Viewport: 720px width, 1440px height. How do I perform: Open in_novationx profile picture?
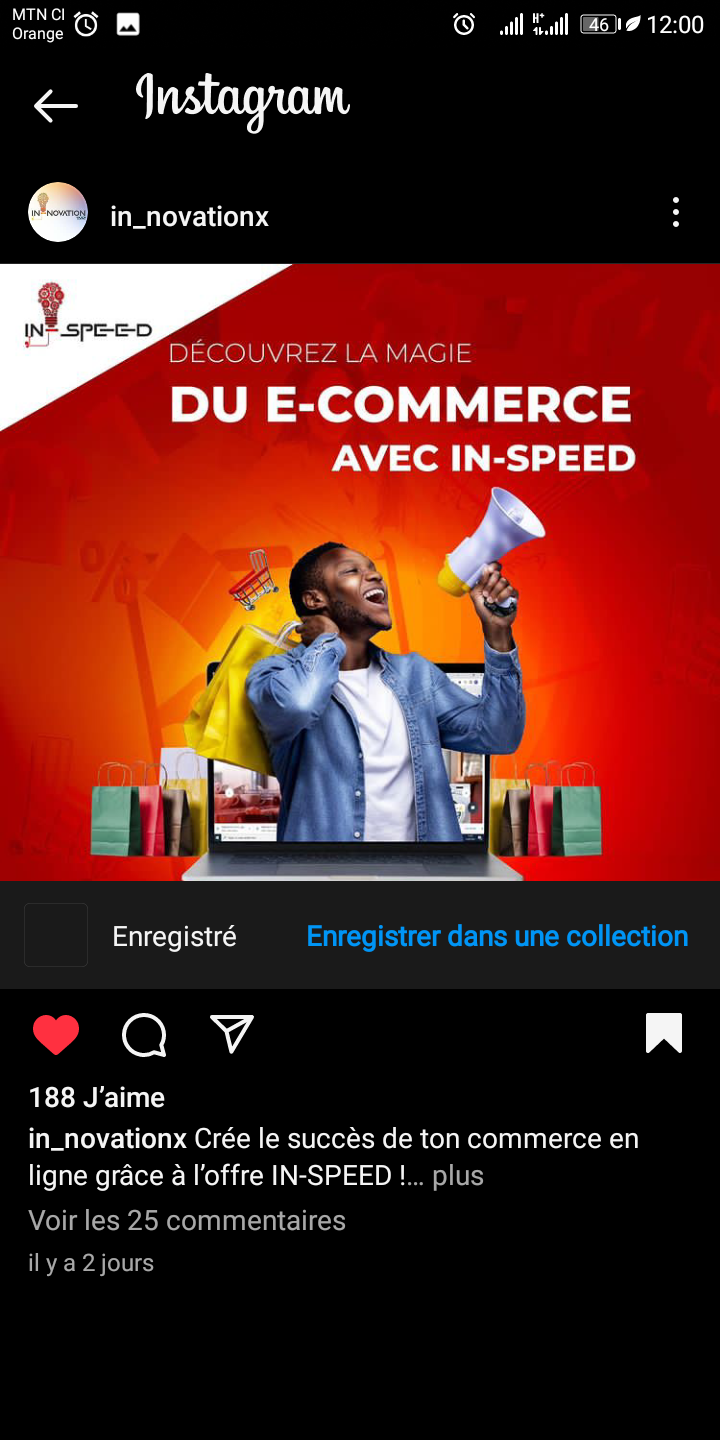coord(58,212)
